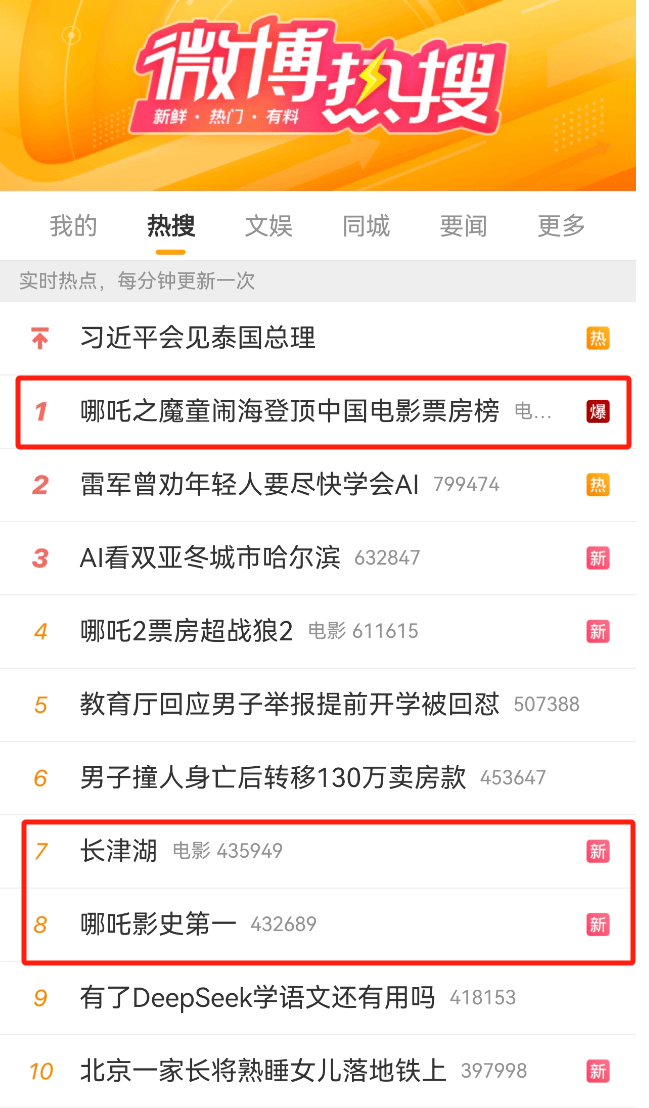
Task: Switch to the 同城 tab
Action: tap(366, 226)
